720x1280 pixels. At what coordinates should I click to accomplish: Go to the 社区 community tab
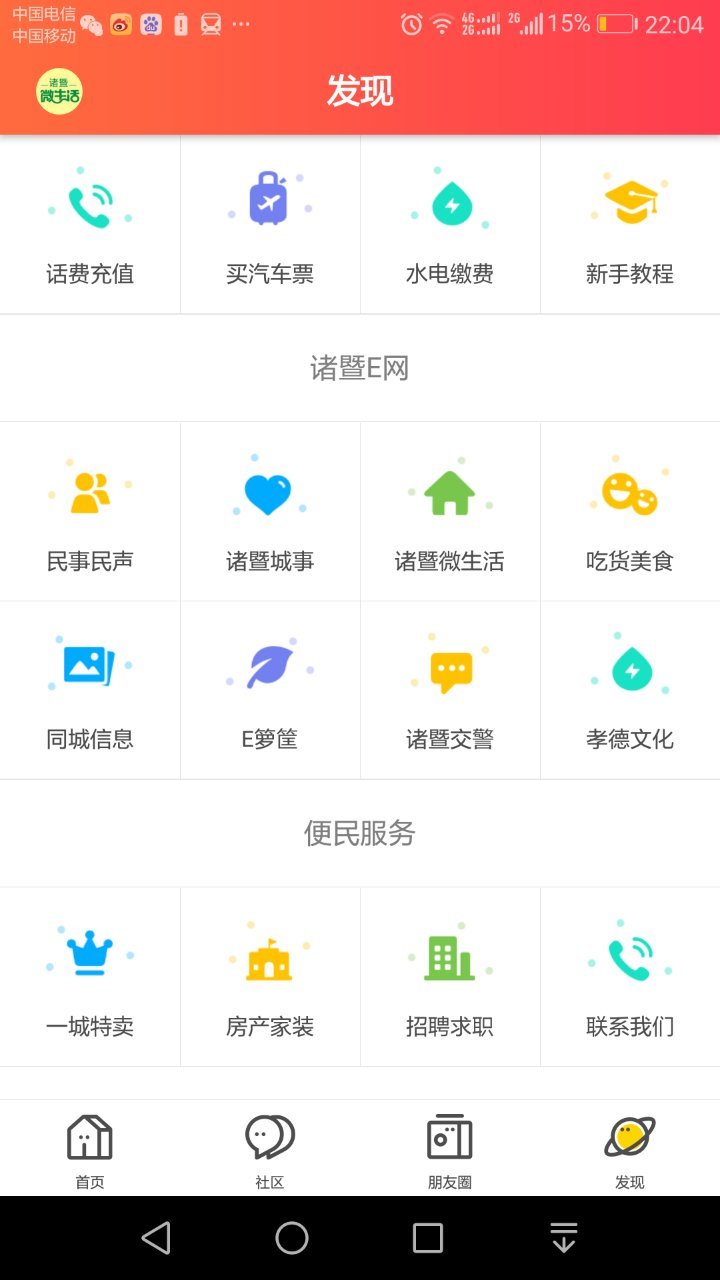[x=270, y=1150]
